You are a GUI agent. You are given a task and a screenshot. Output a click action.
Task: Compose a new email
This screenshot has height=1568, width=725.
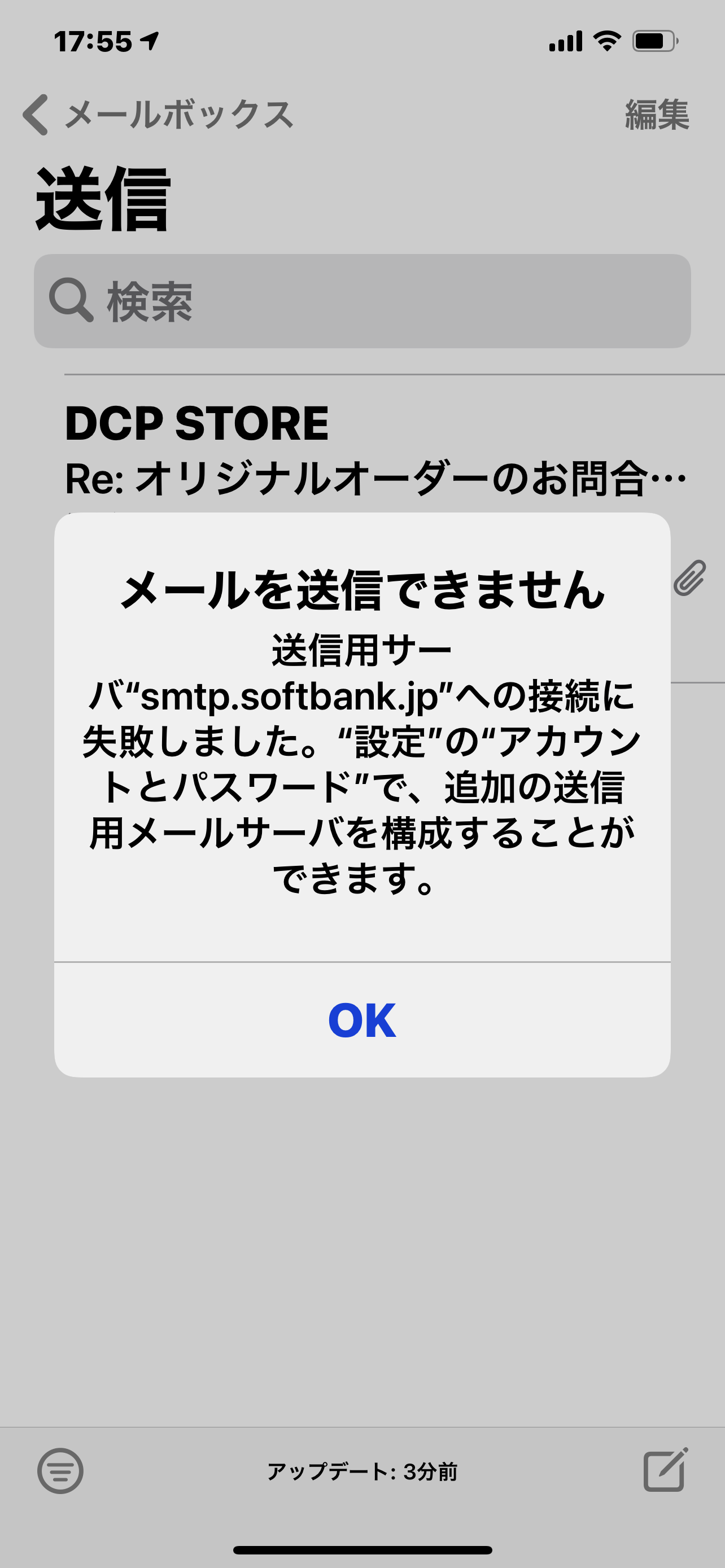coord(665,1470)
